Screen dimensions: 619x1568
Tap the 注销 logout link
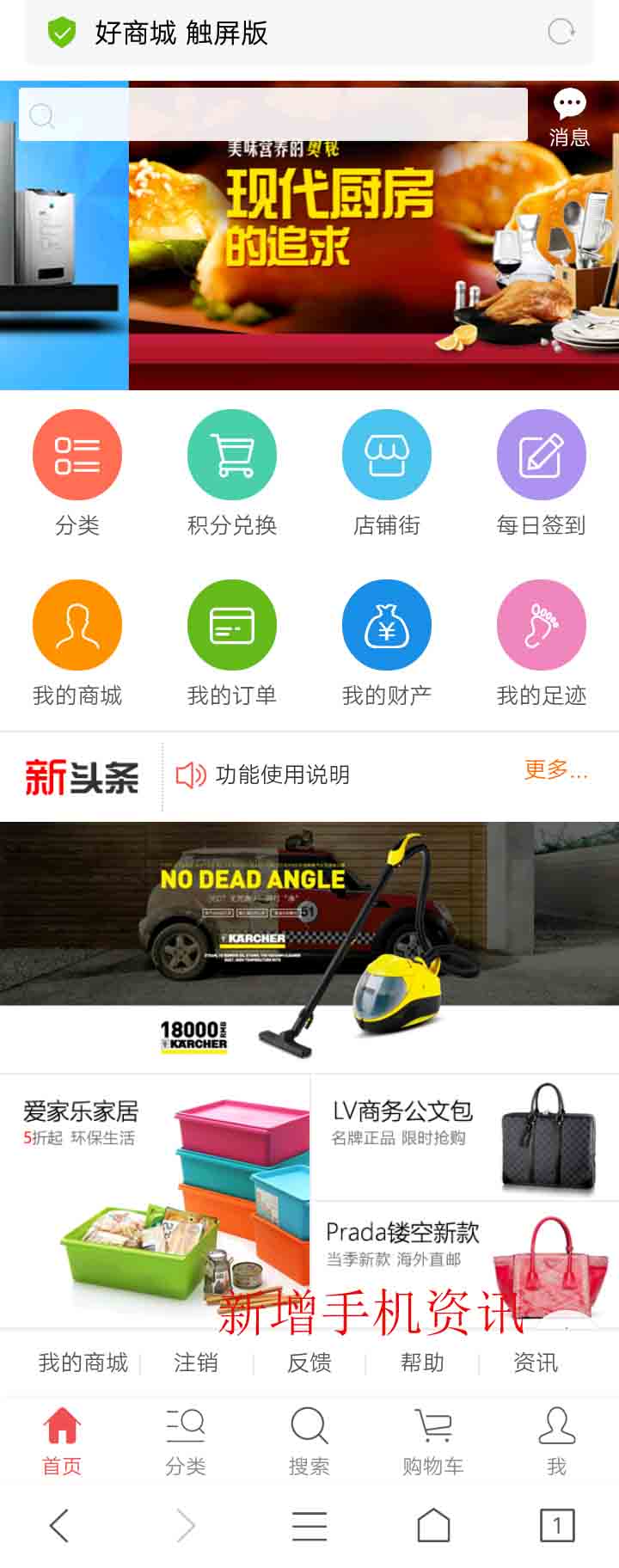coord(196,1363)
